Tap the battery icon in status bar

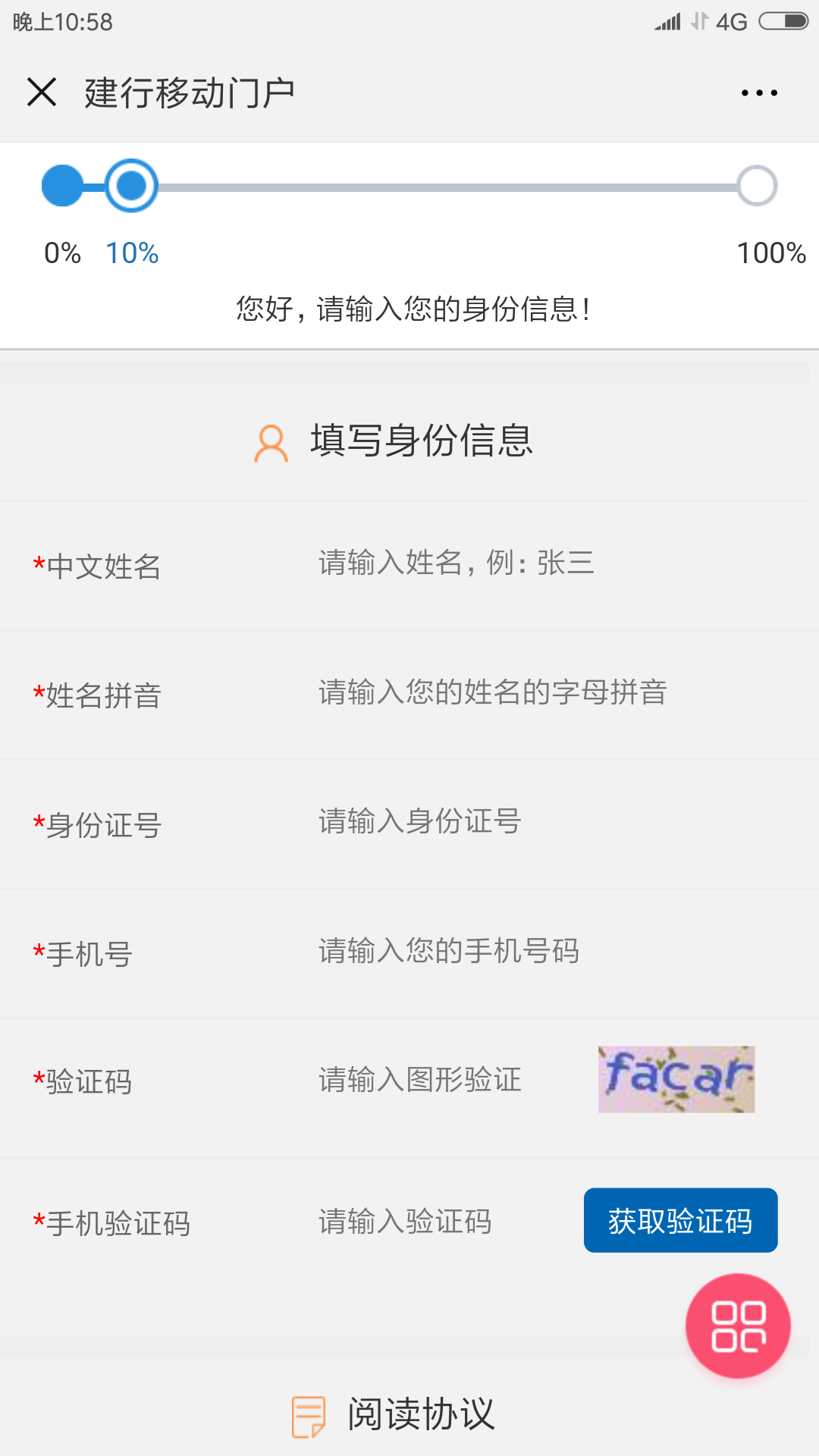[782, 21]
